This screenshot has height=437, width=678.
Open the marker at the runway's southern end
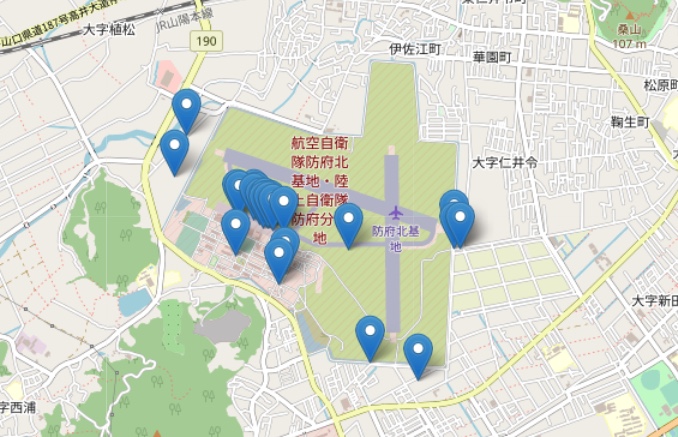click(370, 333)
